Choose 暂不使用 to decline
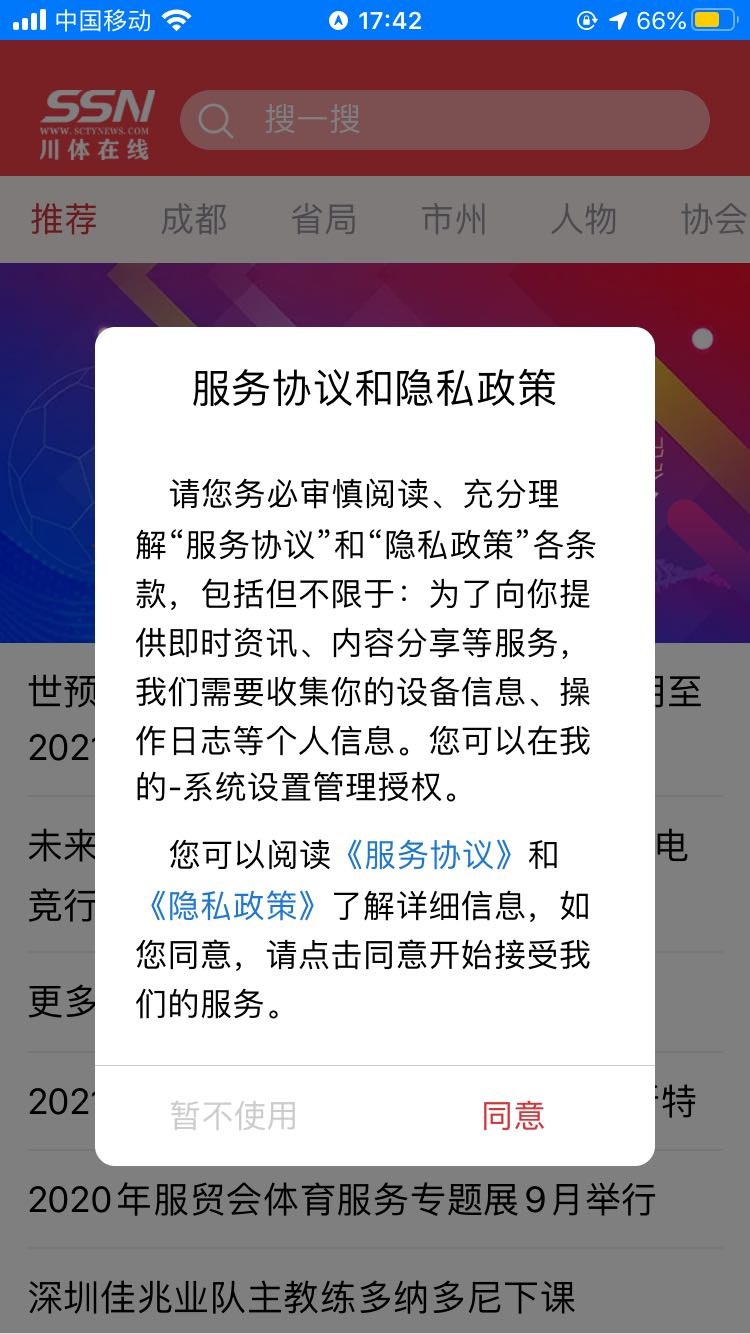 click(x=234, y=1115)
